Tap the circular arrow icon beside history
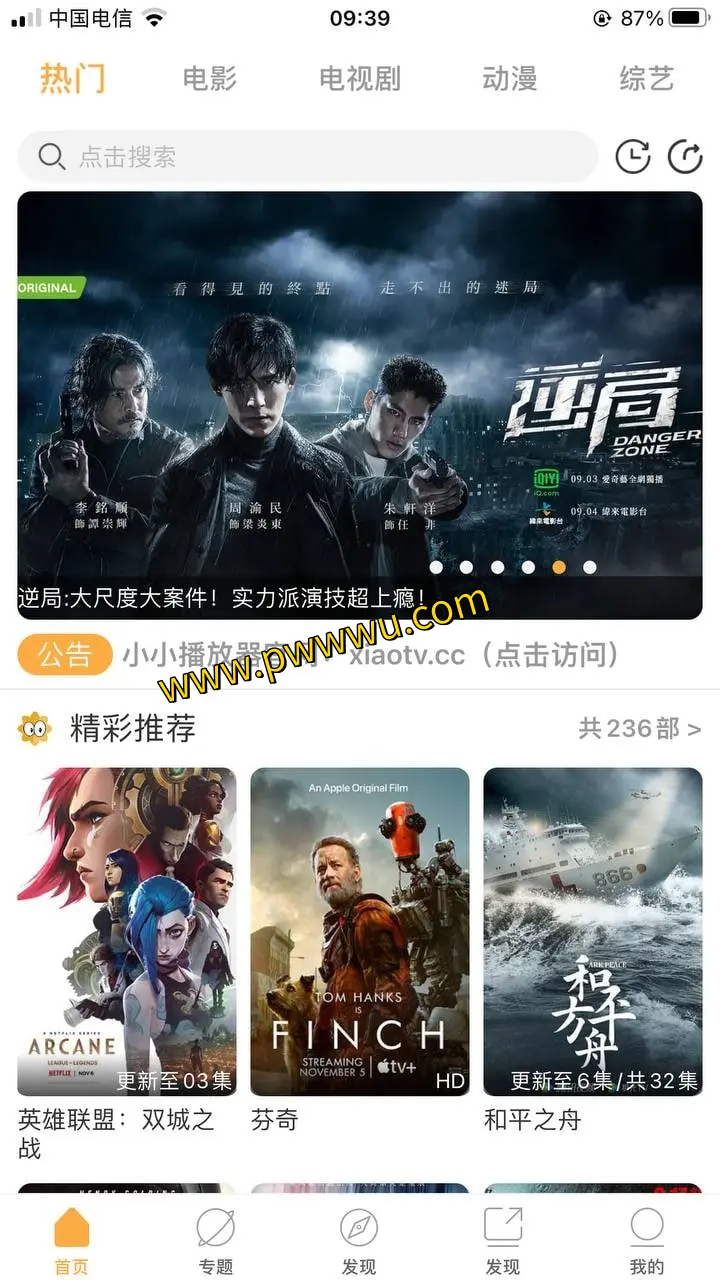Viewport: 720px width, 1280px height. pyautogui.click(x=685, y=156)
